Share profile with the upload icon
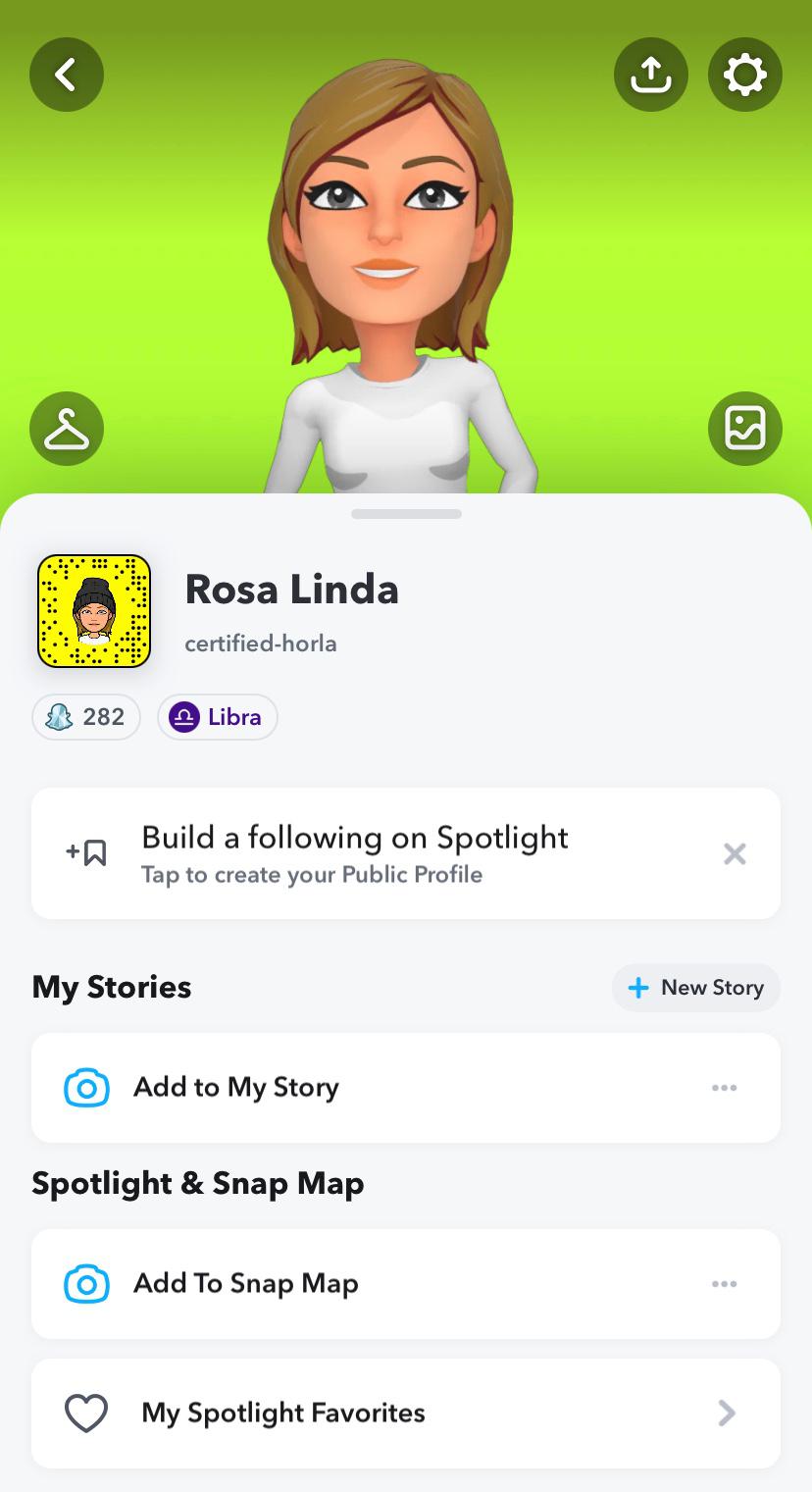 click(x=650, y=75)
